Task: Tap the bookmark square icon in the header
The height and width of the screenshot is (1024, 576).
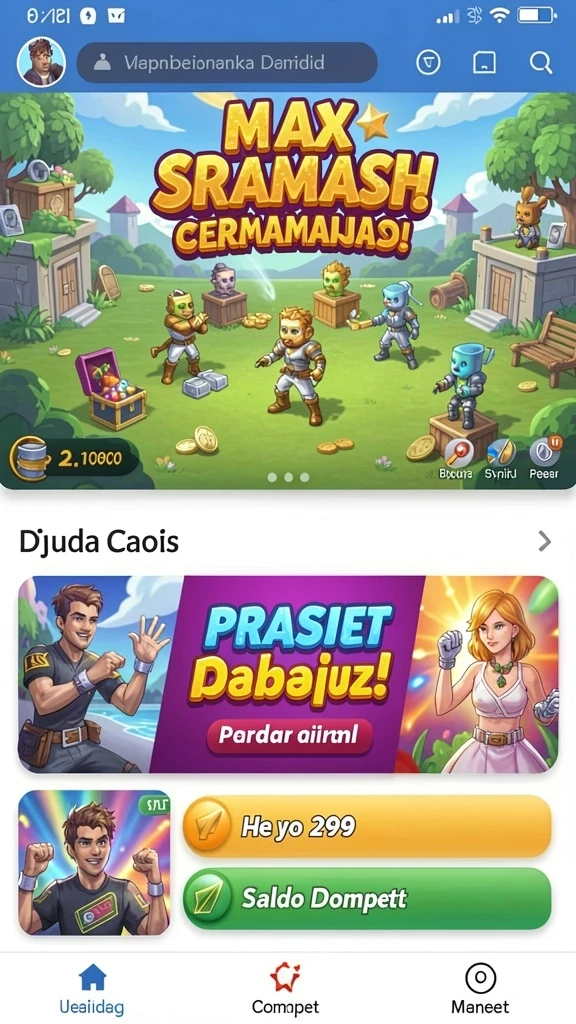Action: 484,63
